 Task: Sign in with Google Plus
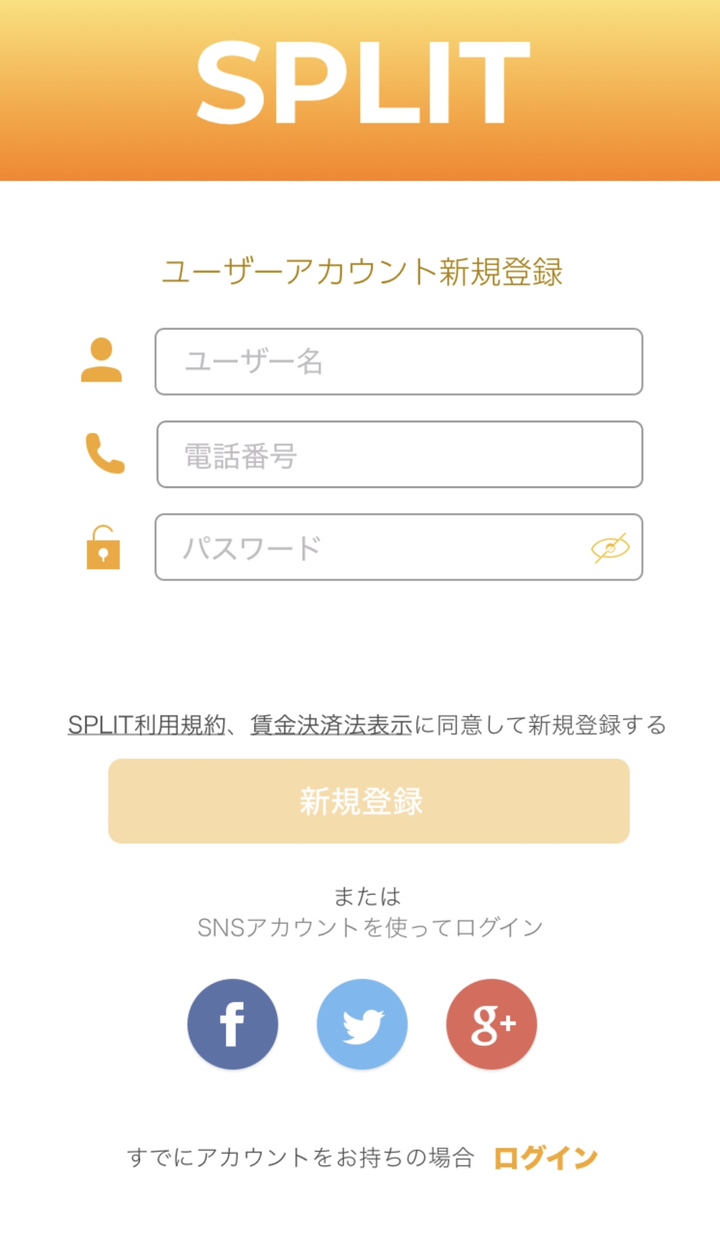[491, 1024]
